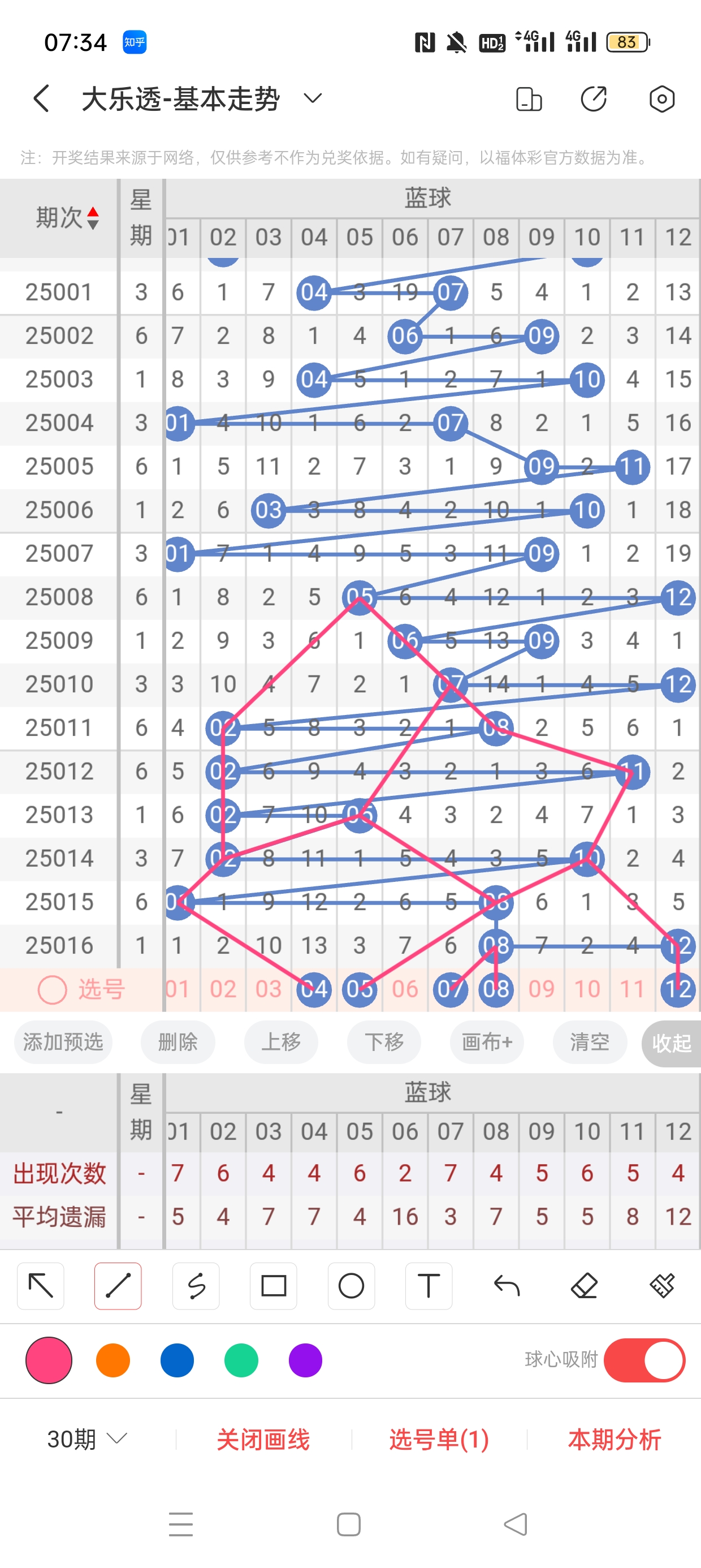Choose the text tool
Viewport: 701px width, 1568px height.
tap(429, 1286)
